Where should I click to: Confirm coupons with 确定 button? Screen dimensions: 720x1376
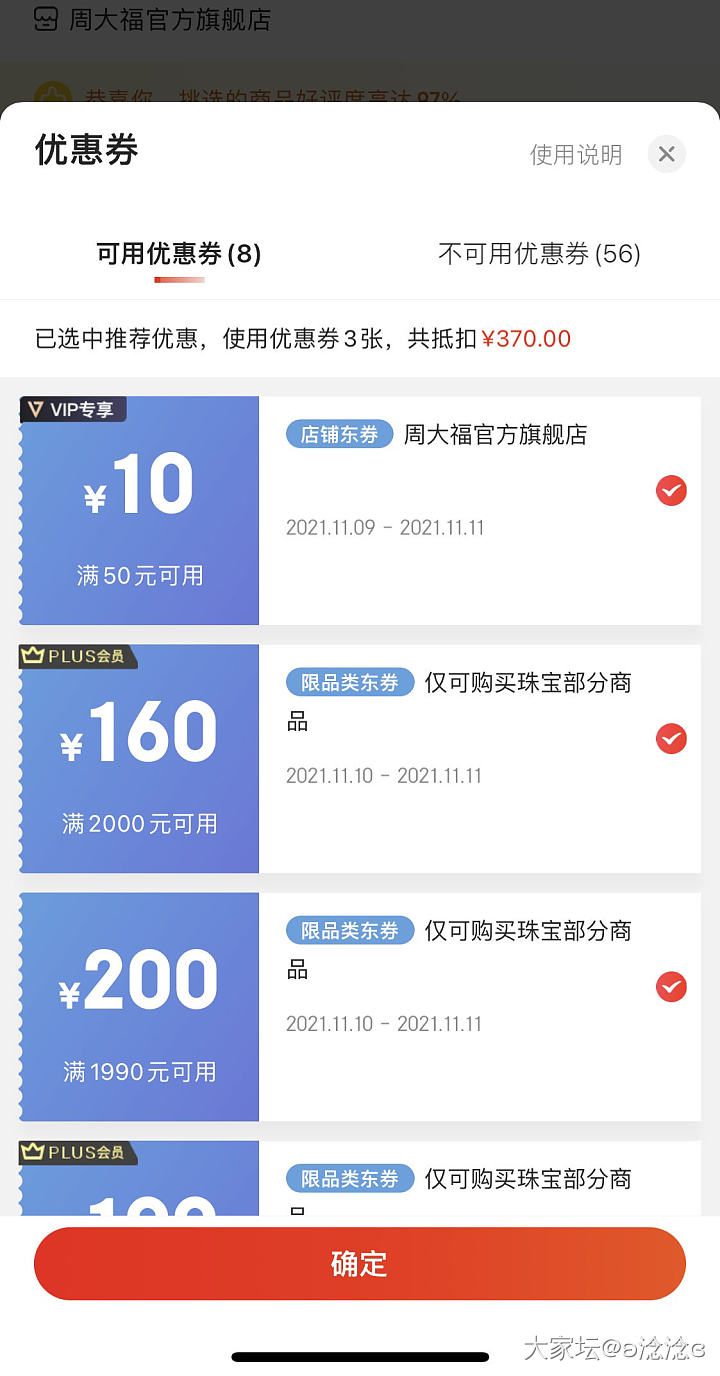click(x=360, y=1264)
